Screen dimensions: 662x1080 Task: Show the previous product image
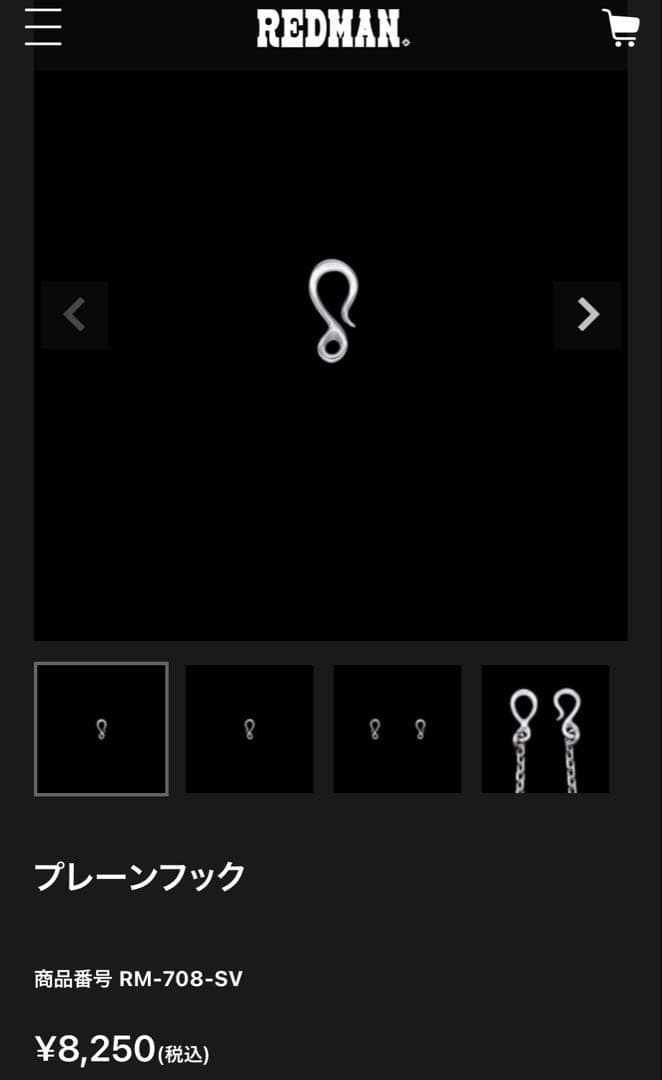point(75,315)
